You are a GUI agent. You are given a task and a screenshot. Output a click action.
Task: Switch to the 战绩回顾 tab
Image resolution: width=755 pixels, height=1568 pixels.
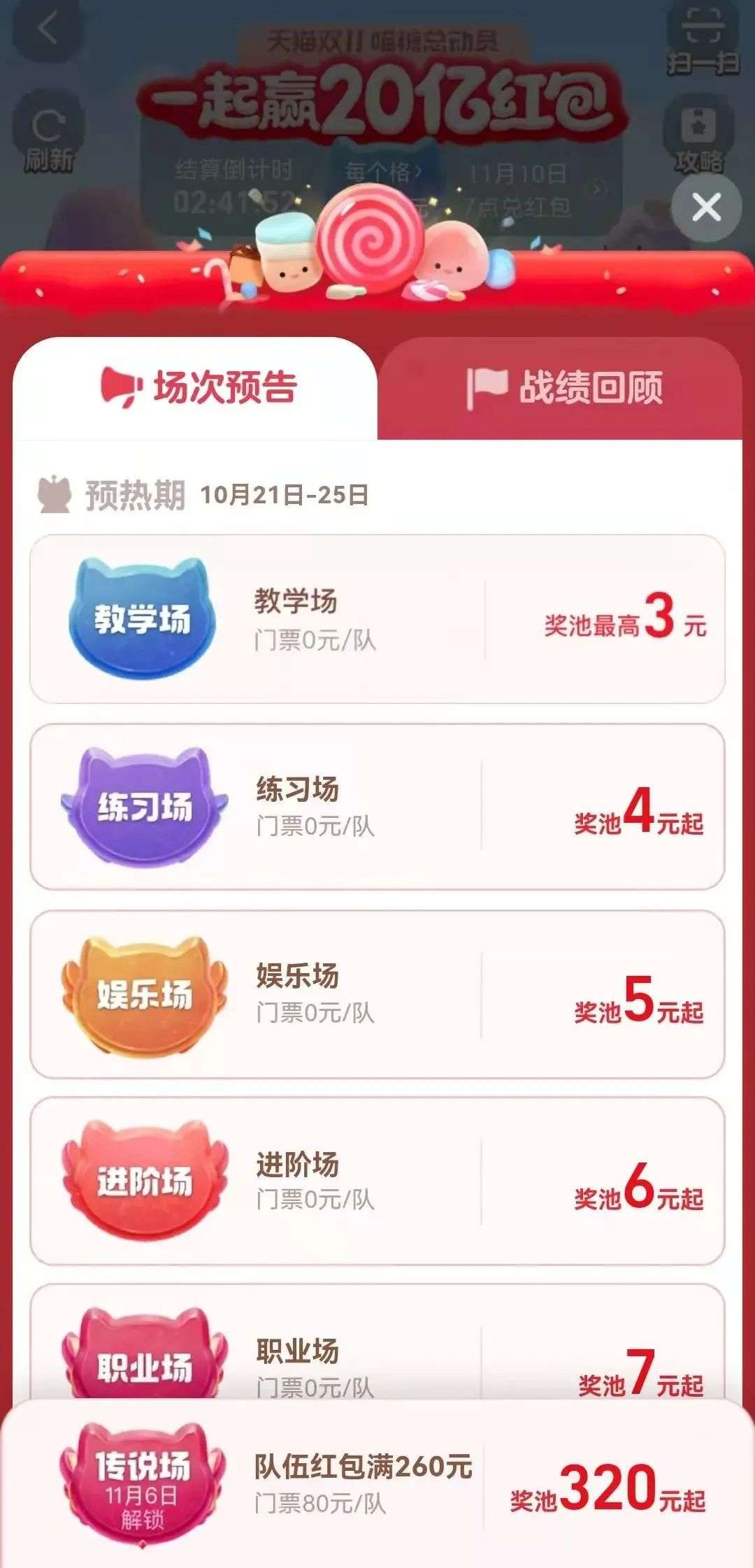coord(563,388)
